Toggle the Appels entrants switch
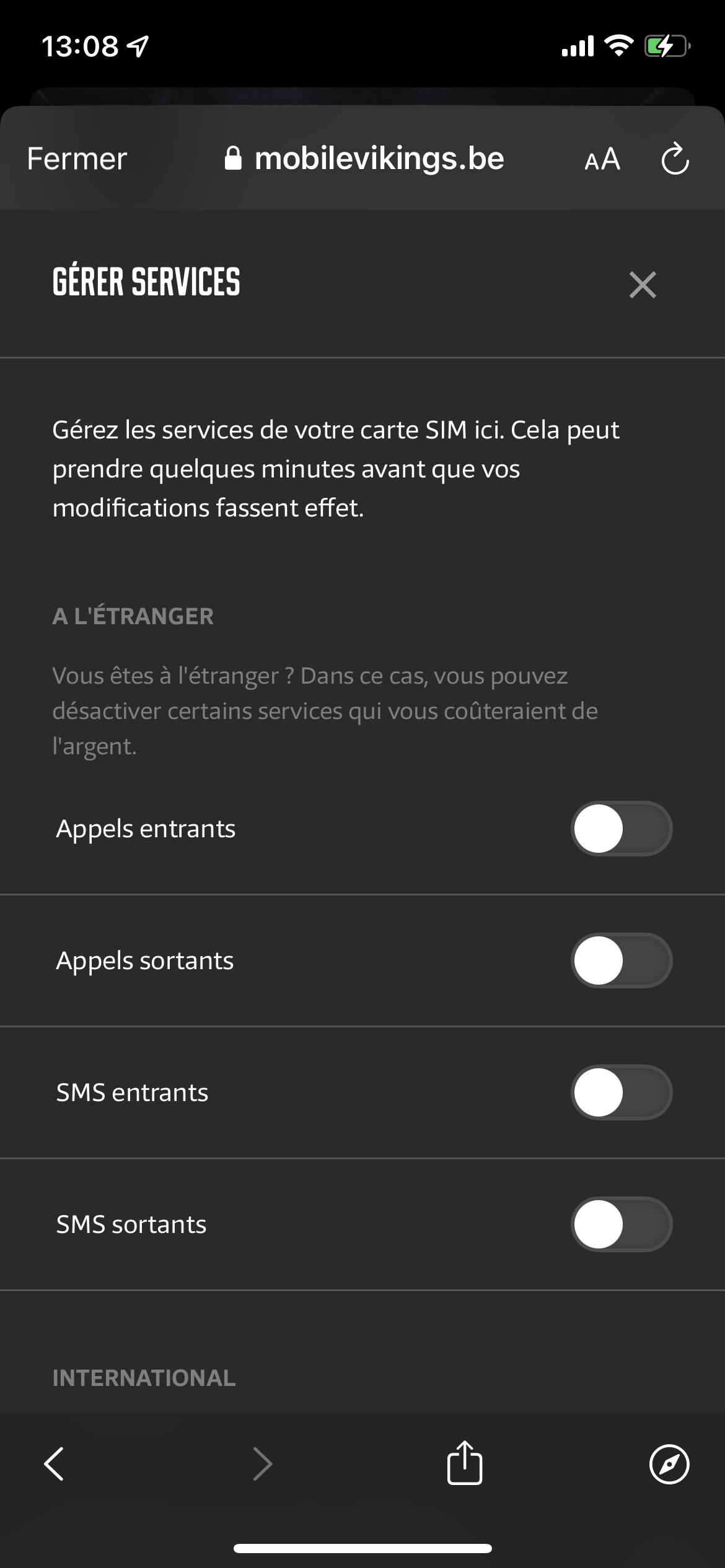 click(621, 829)
